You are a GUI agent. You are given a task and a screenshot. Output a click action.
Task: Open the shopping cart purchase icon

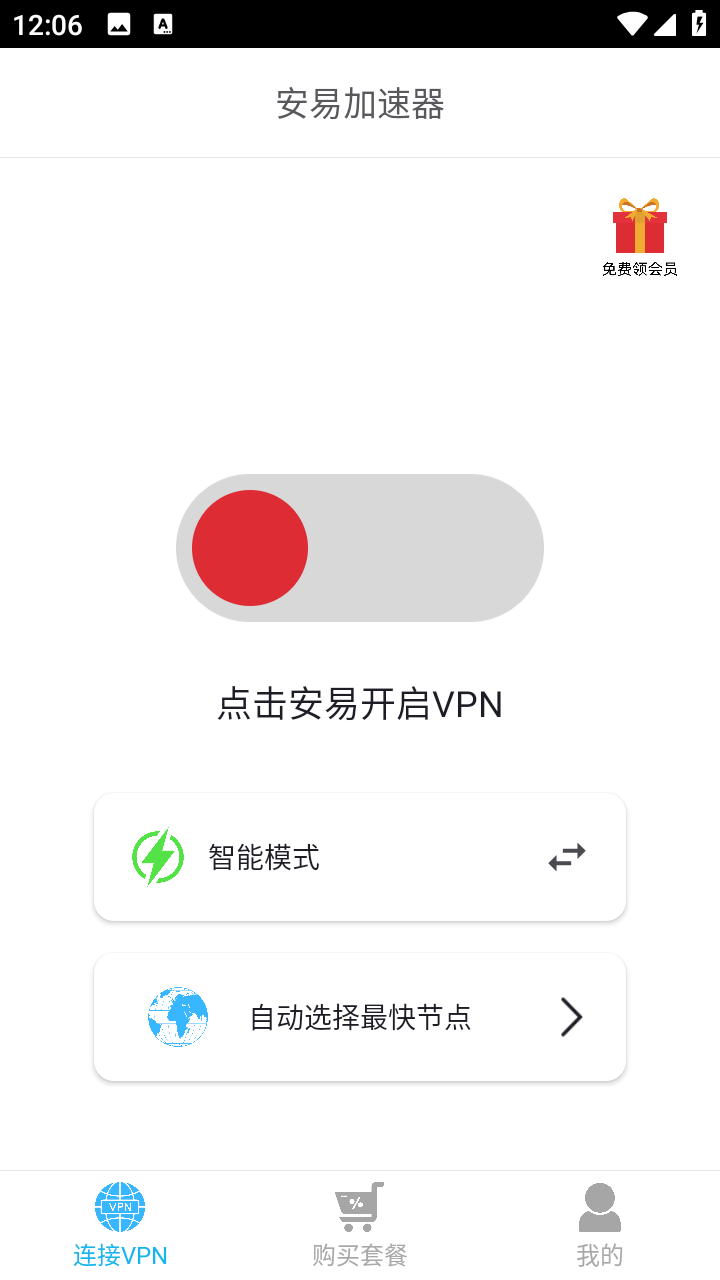coord(359,1207)
